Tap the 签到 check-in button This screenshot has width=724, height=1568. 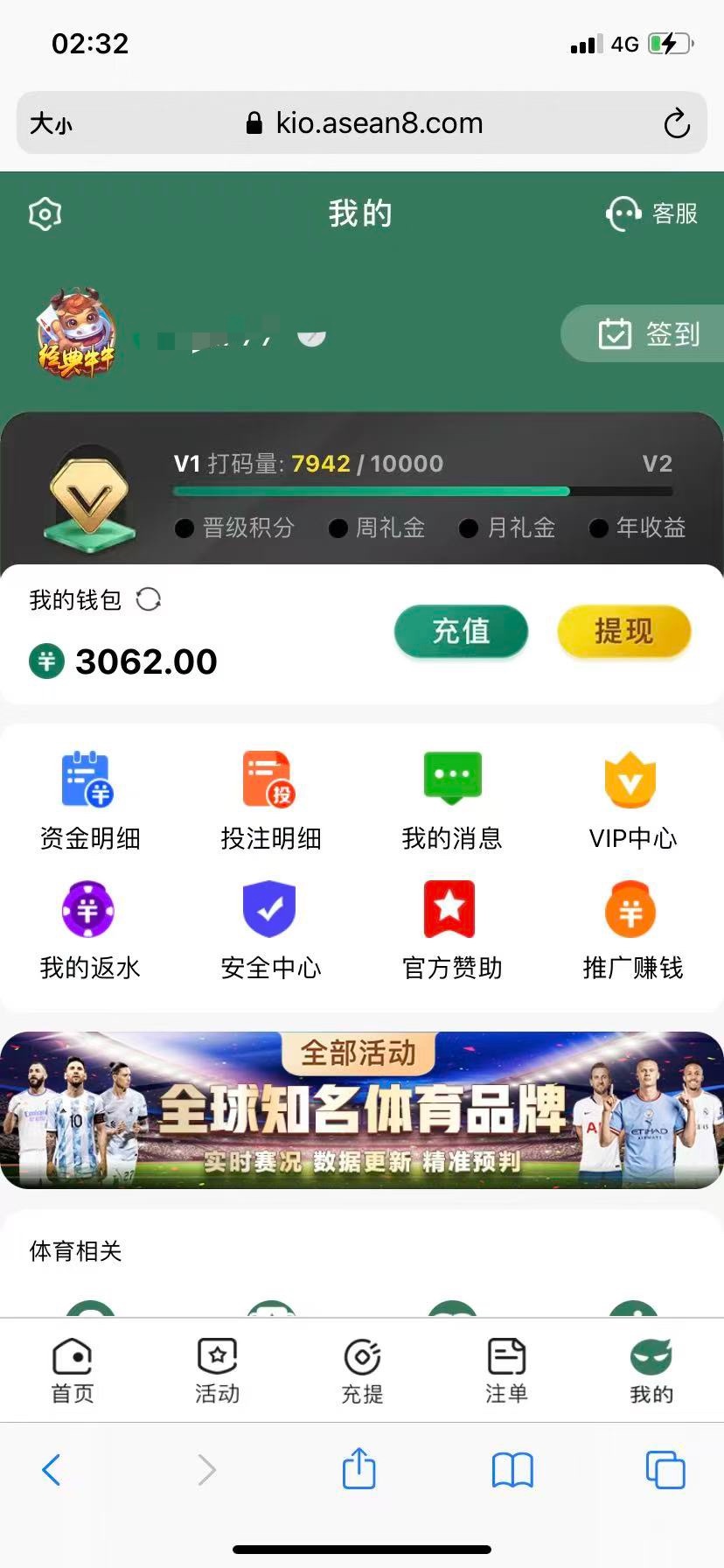pos(649,333)
